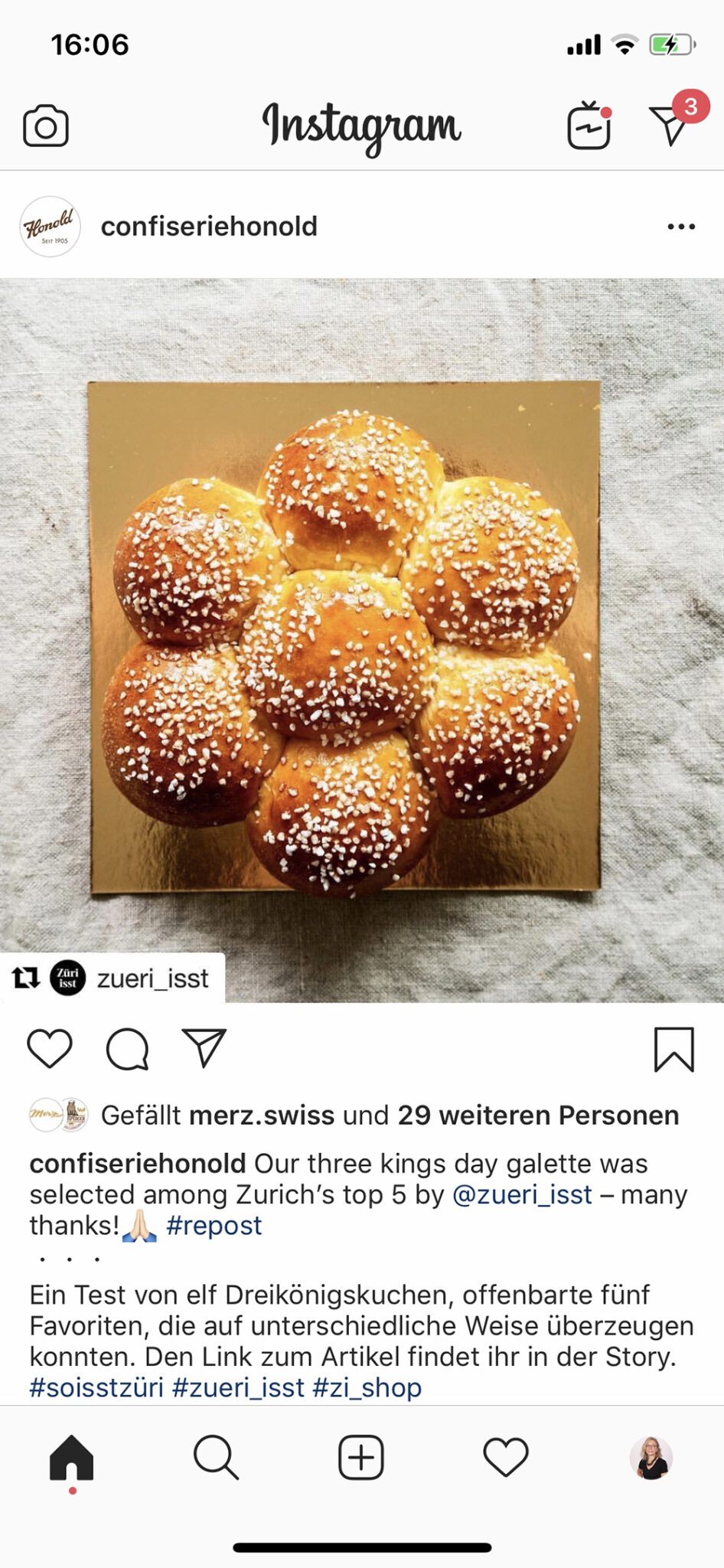View the 29 other people who liked
Viewport: 724px width, 1568px height.
coord(537,1116)
